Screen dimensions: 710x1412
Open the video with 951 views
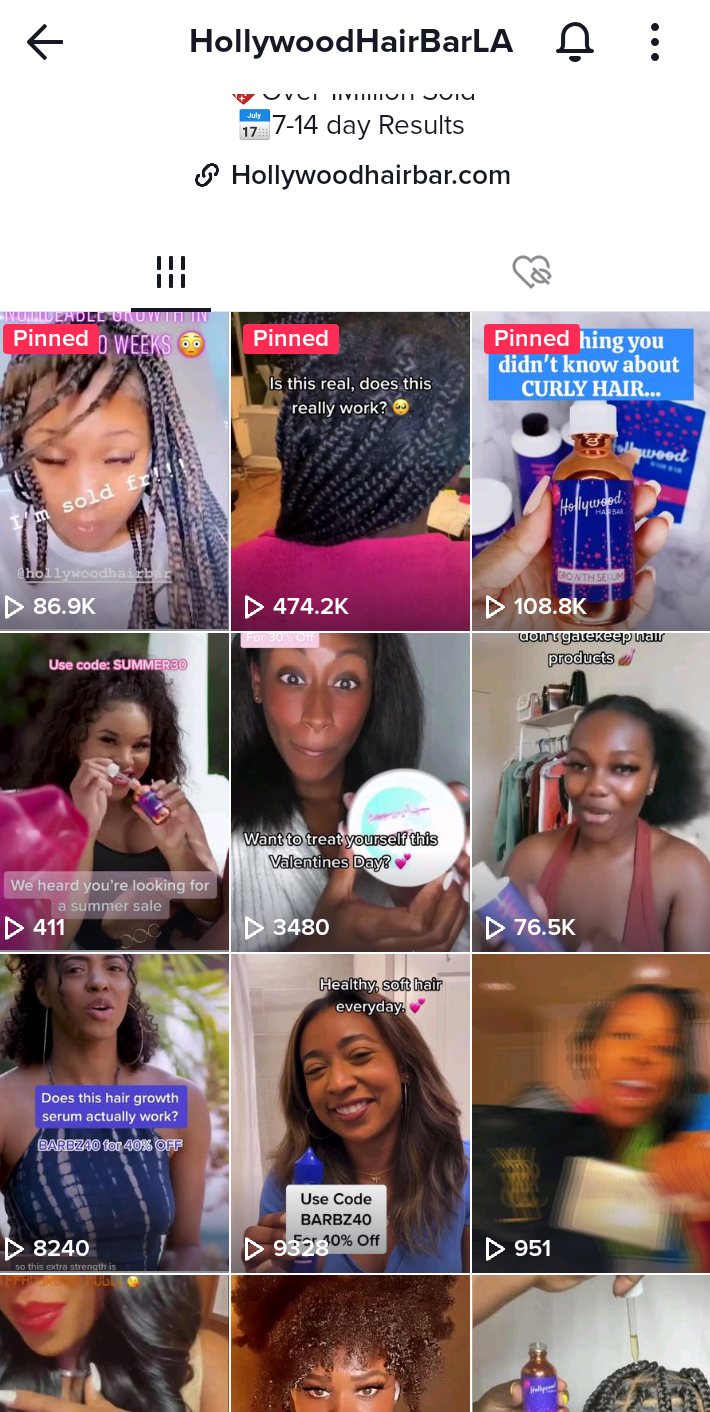(x=590, y=1113)
